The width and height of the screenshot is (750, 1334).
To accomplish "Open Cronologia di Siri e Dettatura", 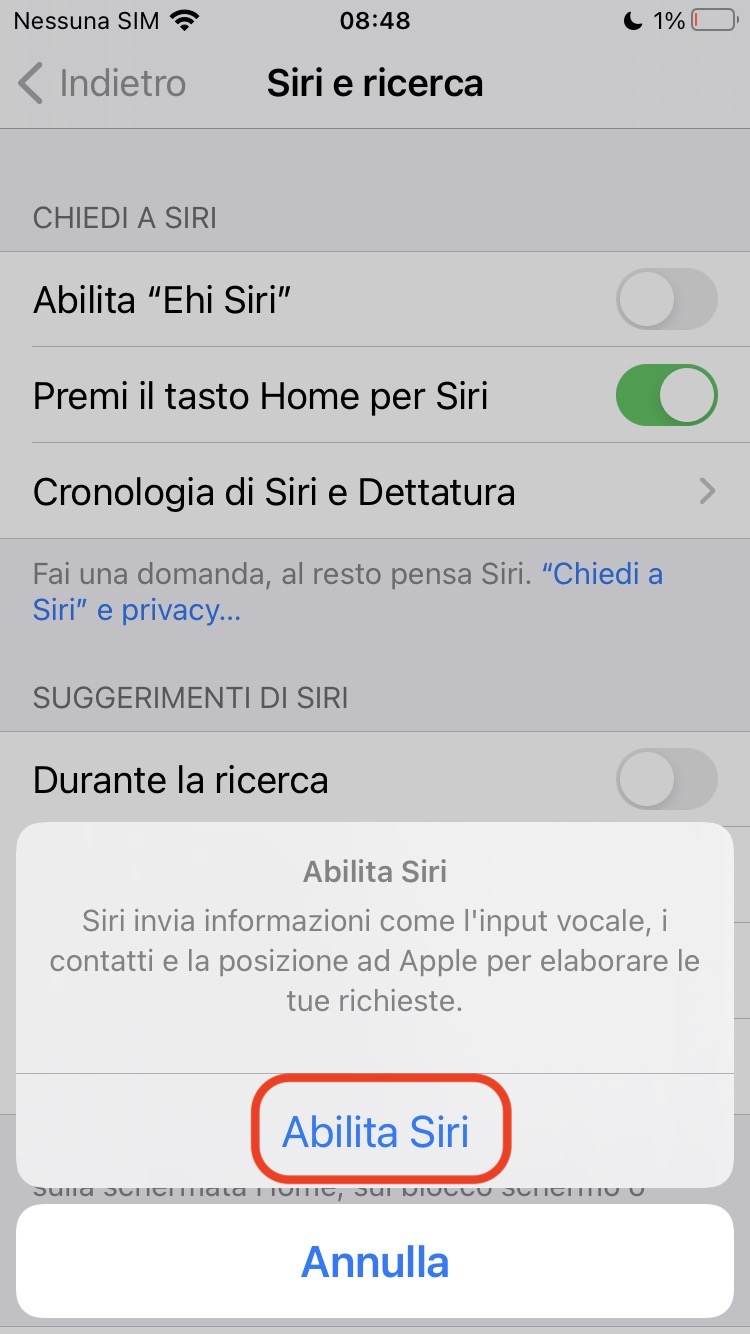I will [375, 492].
